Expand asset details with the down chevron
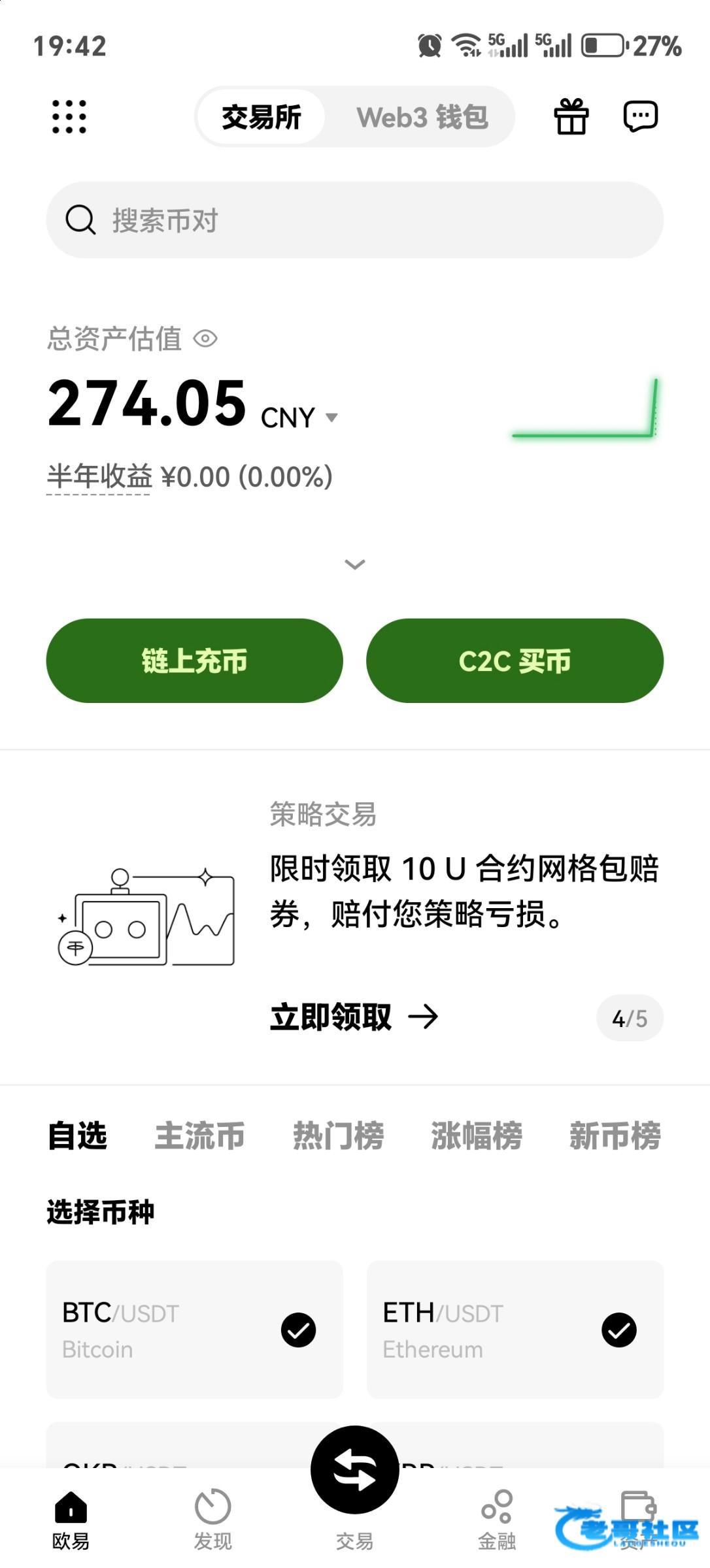 [355, 564]
